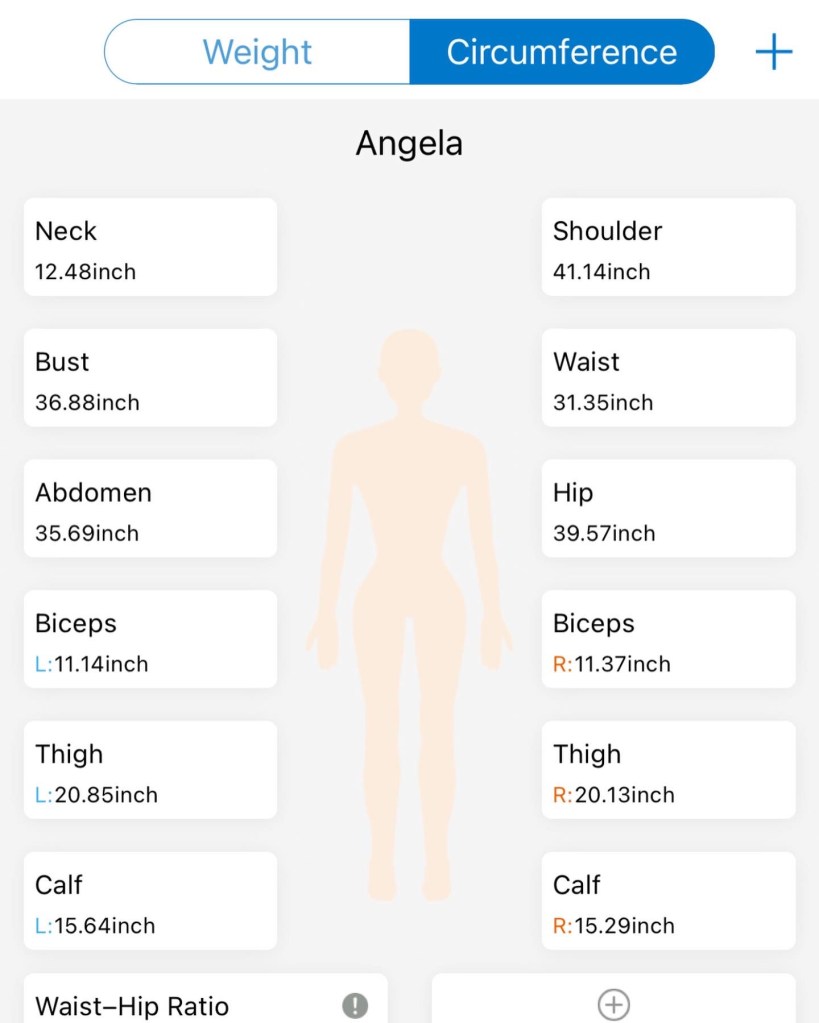Open the Shoulder measurement card

pos(668,247)
